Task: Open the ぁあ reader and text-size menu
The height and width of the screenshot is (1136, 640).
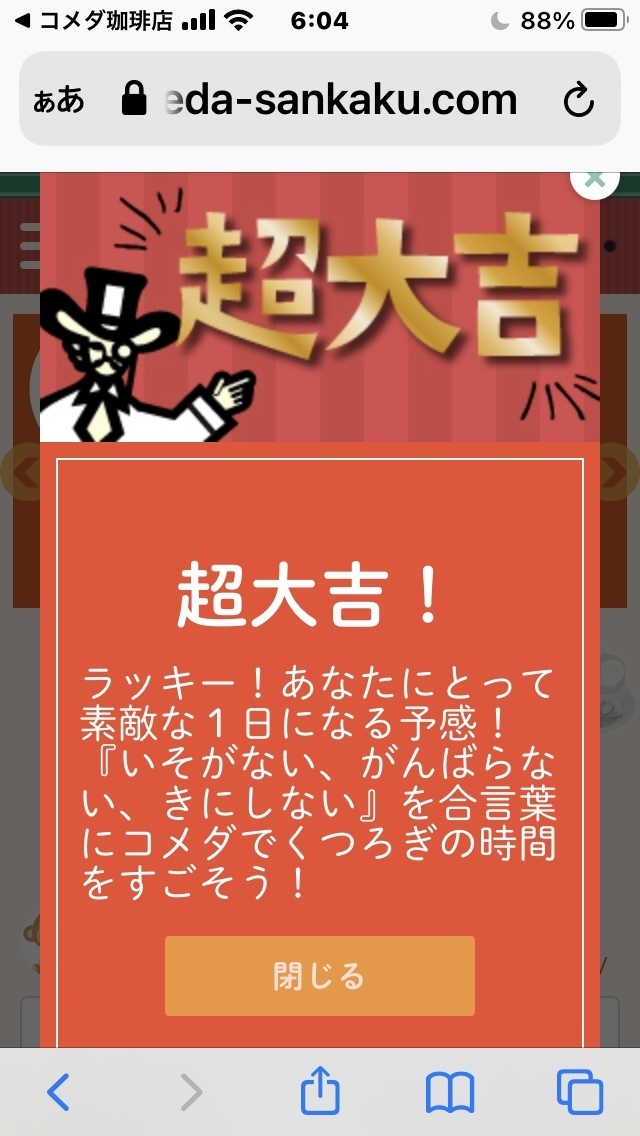Action: click(59, 101)
